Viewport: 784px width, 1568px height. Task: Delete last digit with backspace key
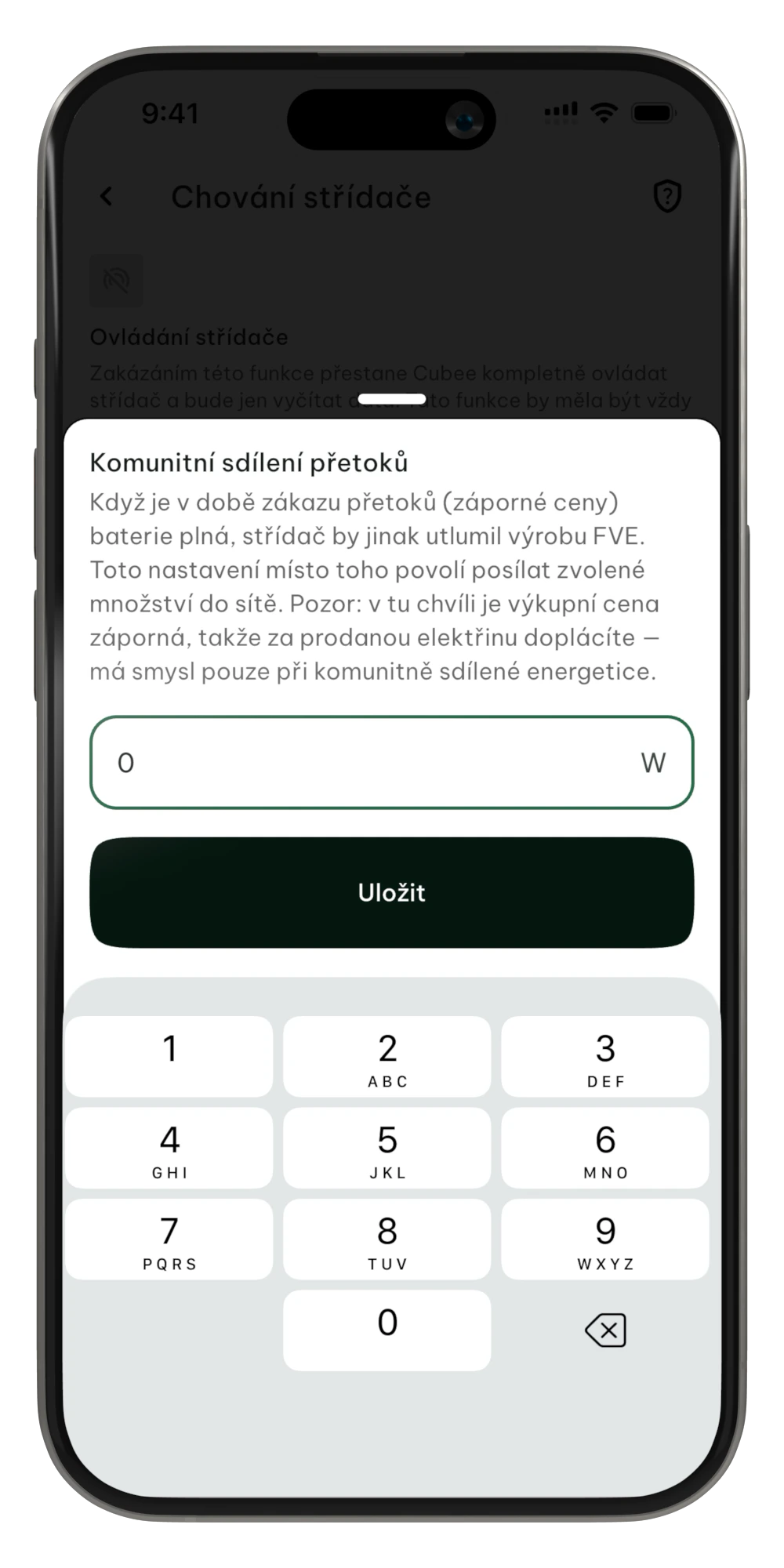tap(605, 1330)
